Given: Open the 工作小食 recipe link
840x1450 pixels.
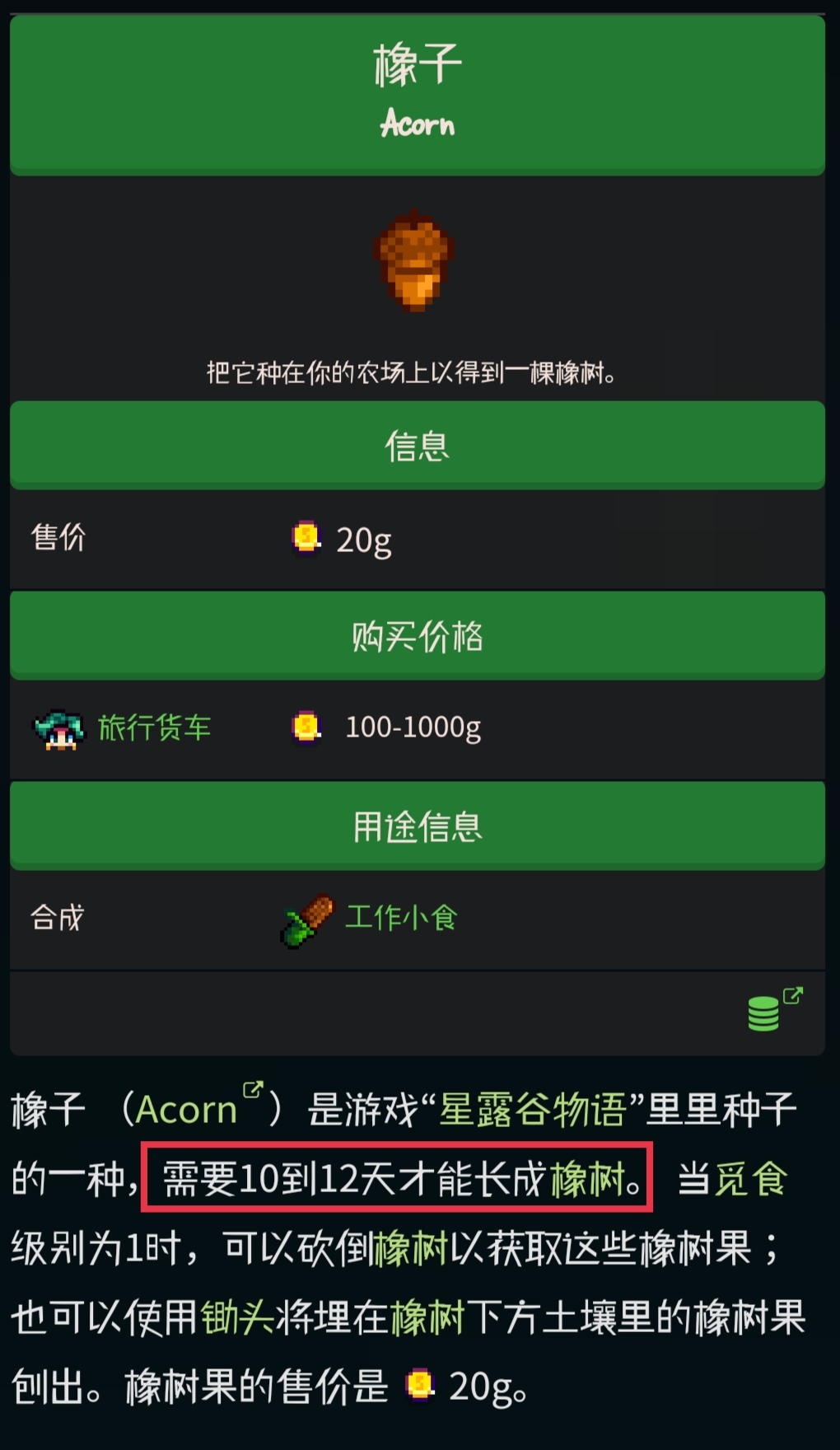Looking at the screenshot, I should pyautogui.click(x=401, y=918).
